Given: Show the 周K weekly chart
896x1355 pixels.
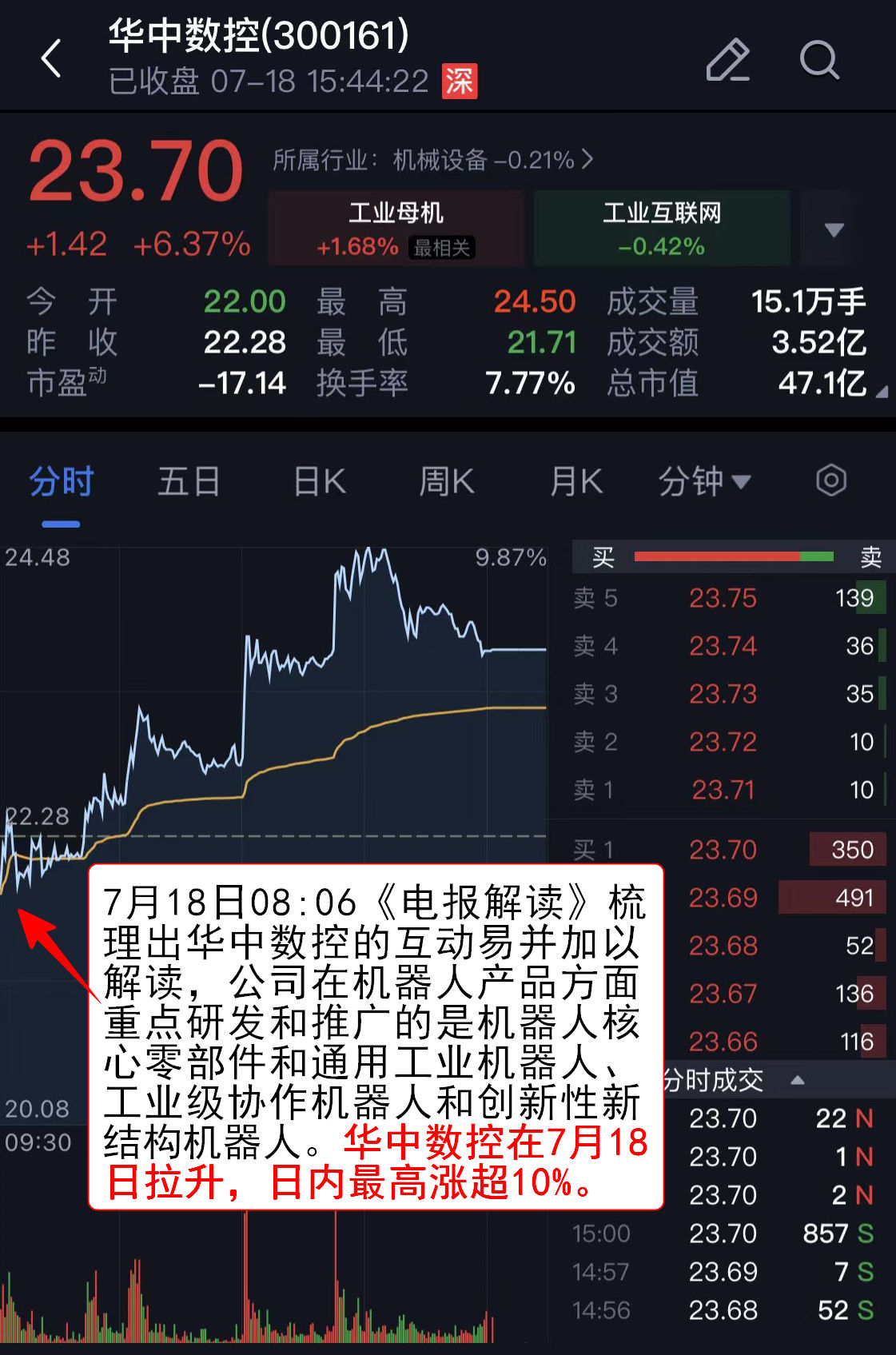Looking at the screenshot, I should tap(447, 482).
